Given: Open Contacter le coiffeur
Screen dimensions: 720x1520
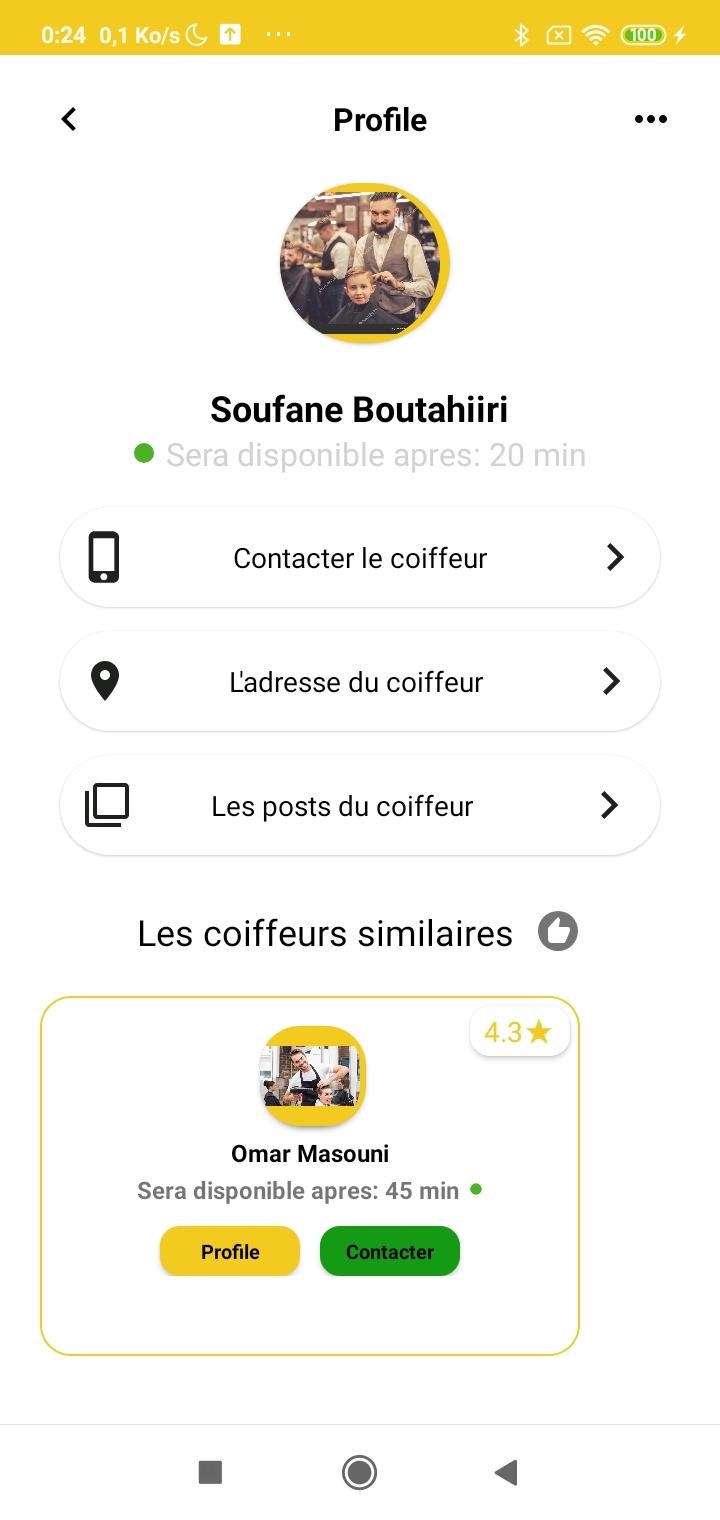Looking at the screenshot, I should pyautogui.click(x=360, y=557).
